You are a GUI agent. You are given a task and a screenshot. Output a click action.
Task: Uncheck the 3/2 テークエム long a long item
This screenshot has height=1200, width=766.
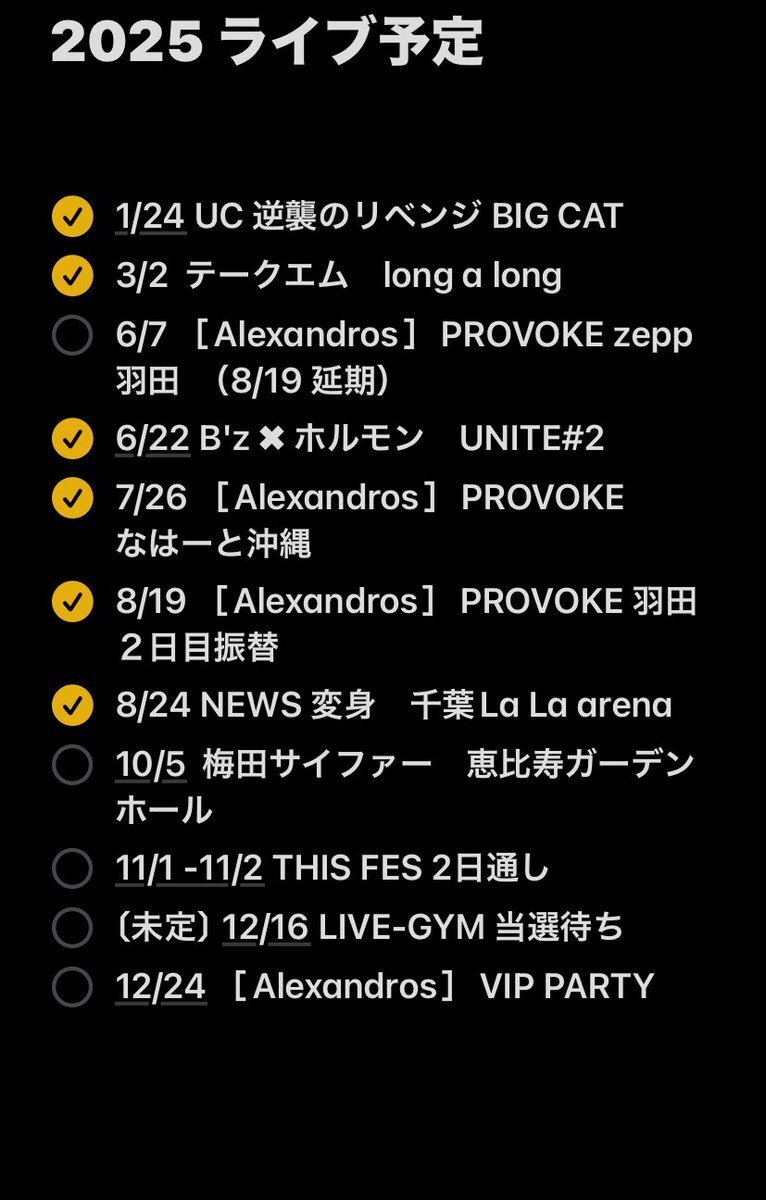click(72, 276)
